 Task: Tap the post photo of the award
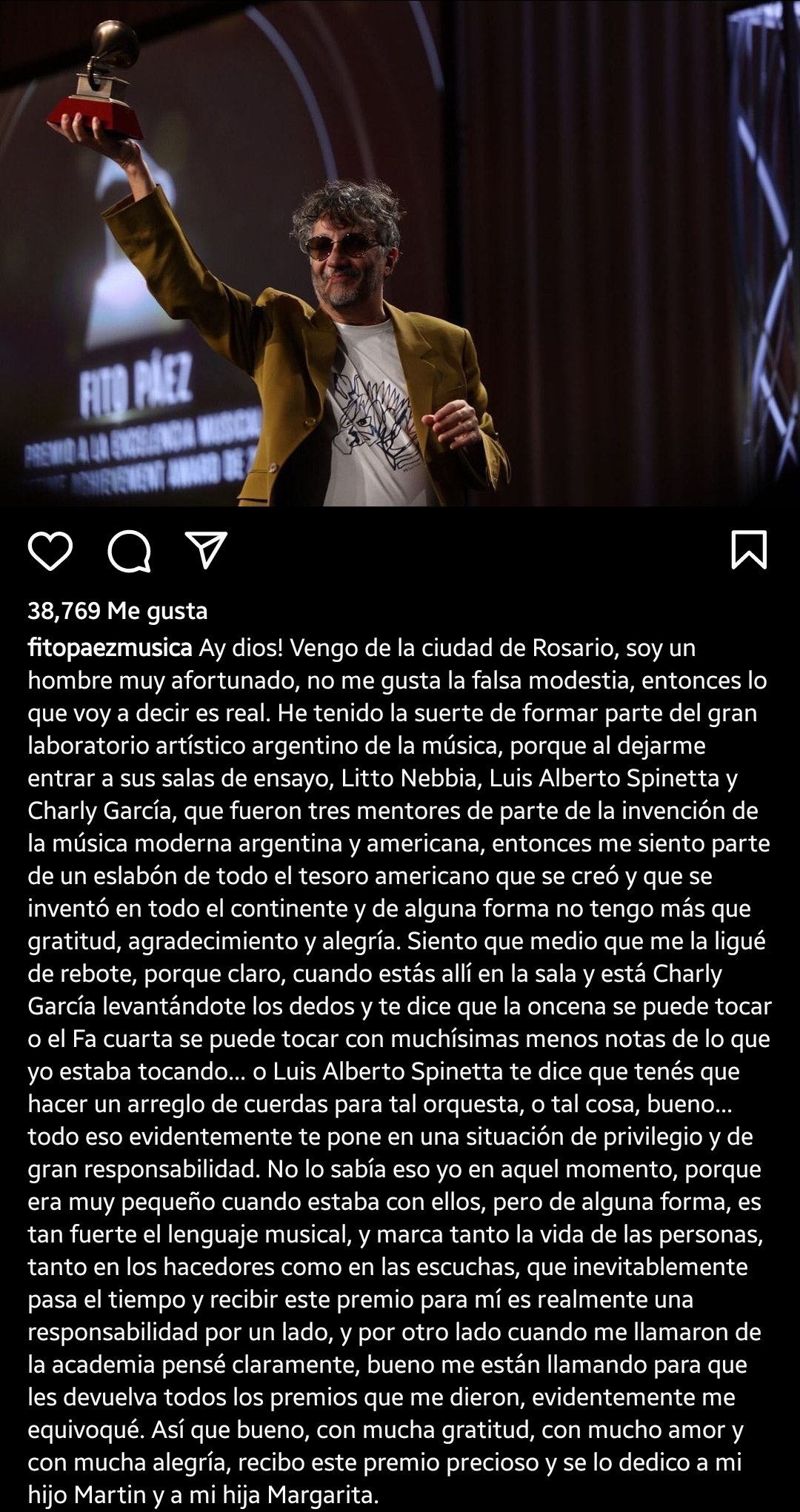coord(400,253)
